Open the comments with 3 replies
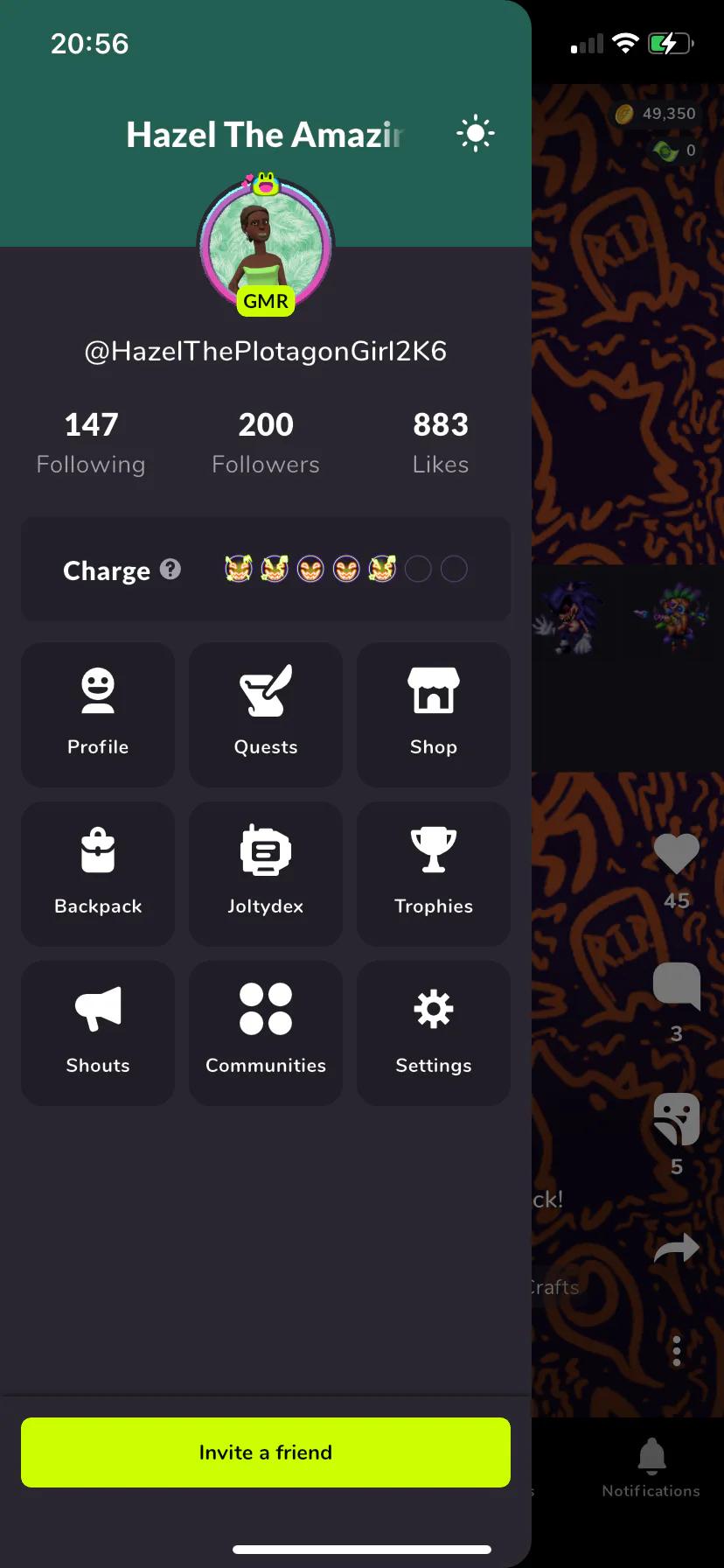Viewport: 724px width, 1568px height. coord(677,987)
